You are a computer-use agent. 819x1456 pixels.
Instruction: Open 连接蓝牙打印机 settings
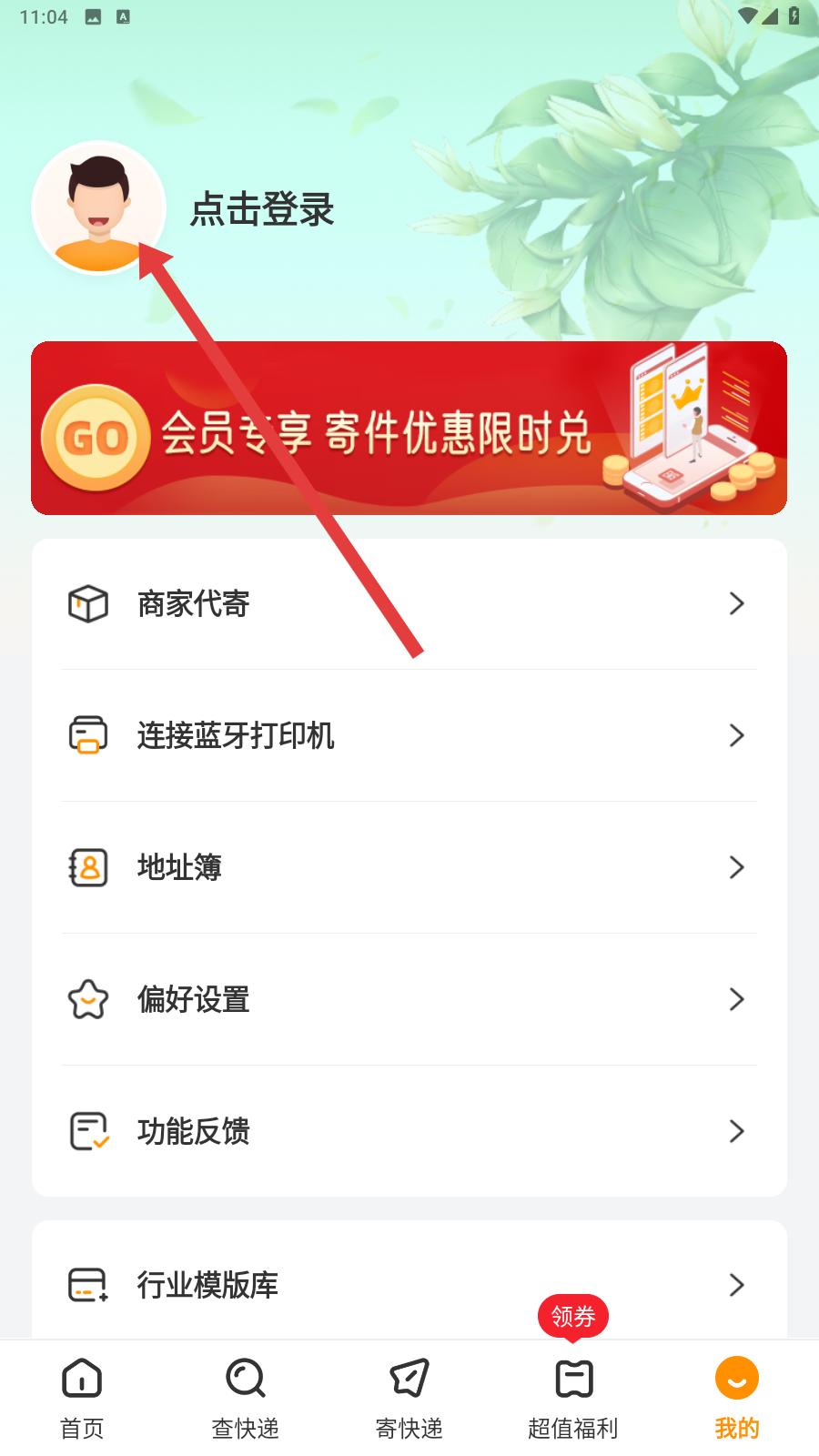click(409, 735)
